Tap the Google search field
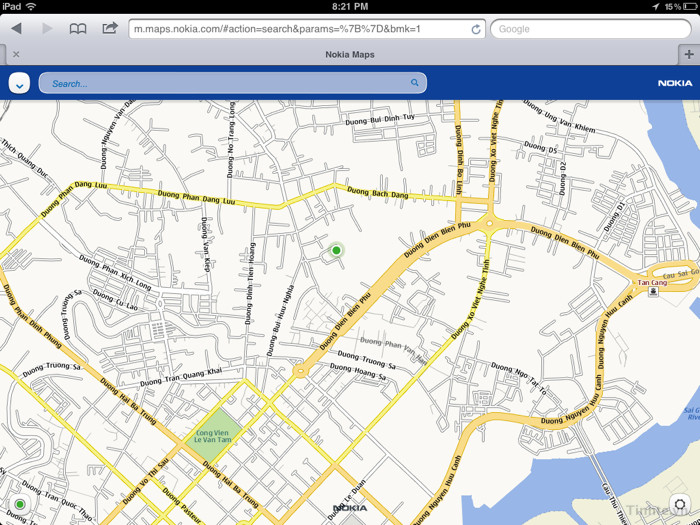 point(590,29)
